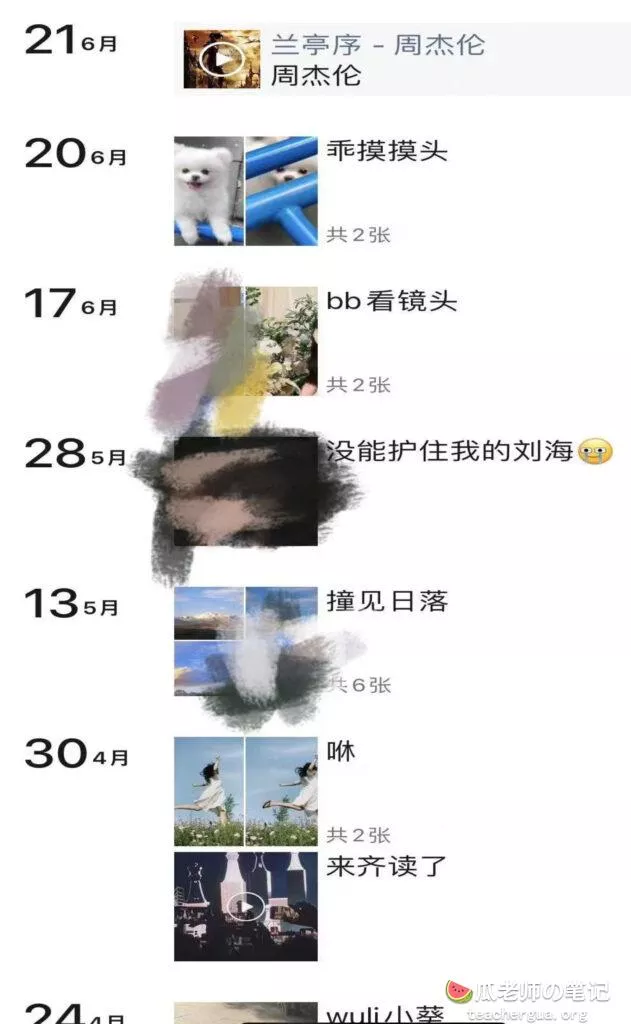View the 撞见日落 sunset photo post
This screenshot has height=1024, width=631.
click(386, 601)
